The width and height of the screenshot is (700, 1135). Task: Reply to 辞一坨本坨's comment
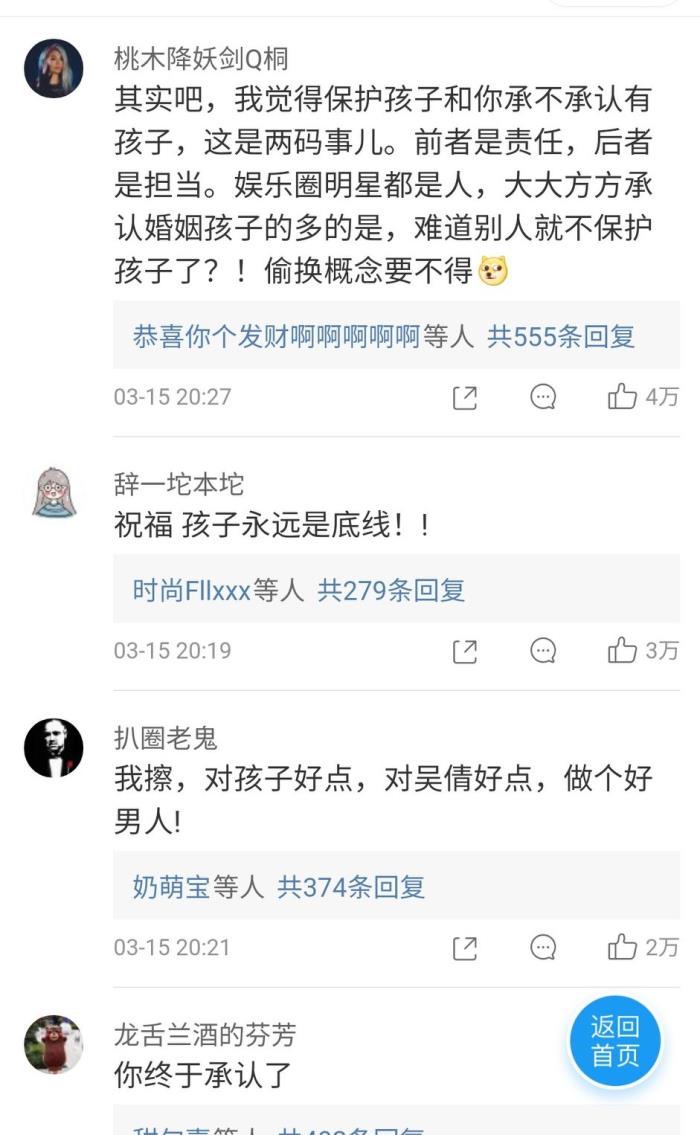(x=543, y=651)
